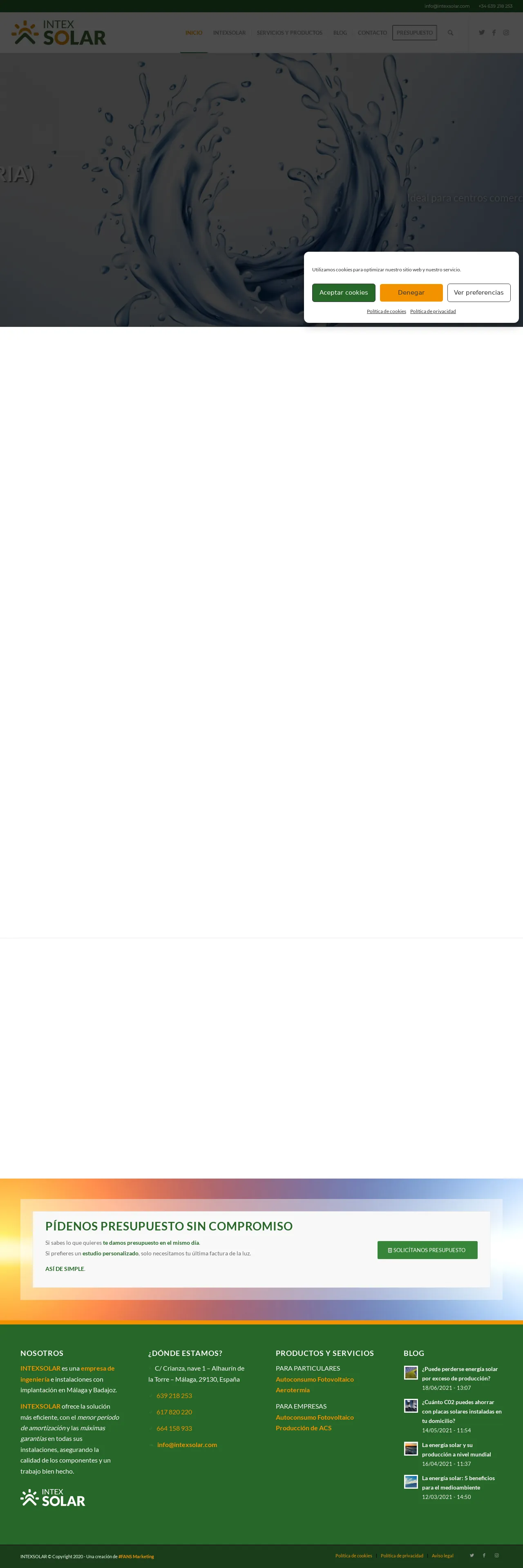Navigate to the Blog page from header
This screenshot has width=523, height=1568.
coord(340,33)
